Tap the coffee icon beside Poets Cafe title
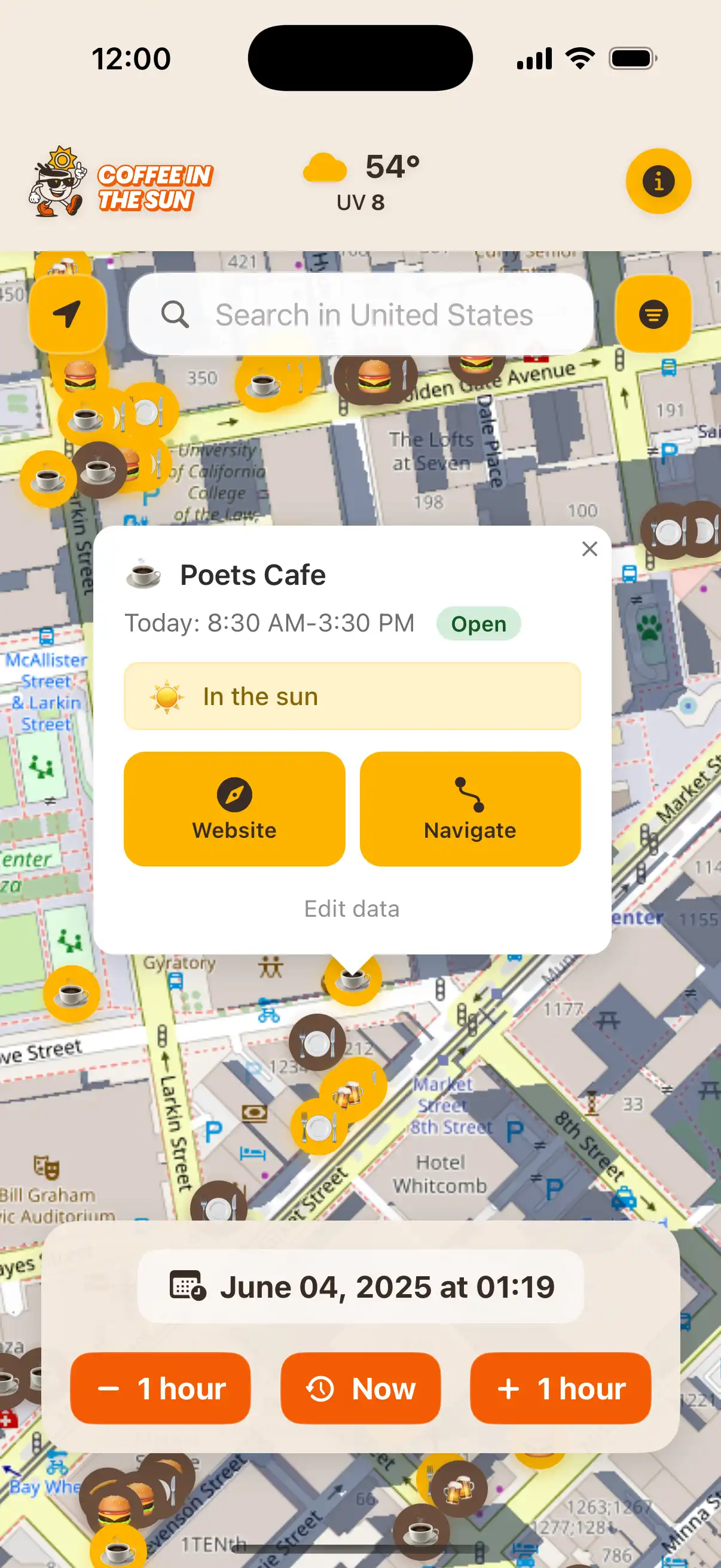This screenshot has width=721, height=1568. 142,574
